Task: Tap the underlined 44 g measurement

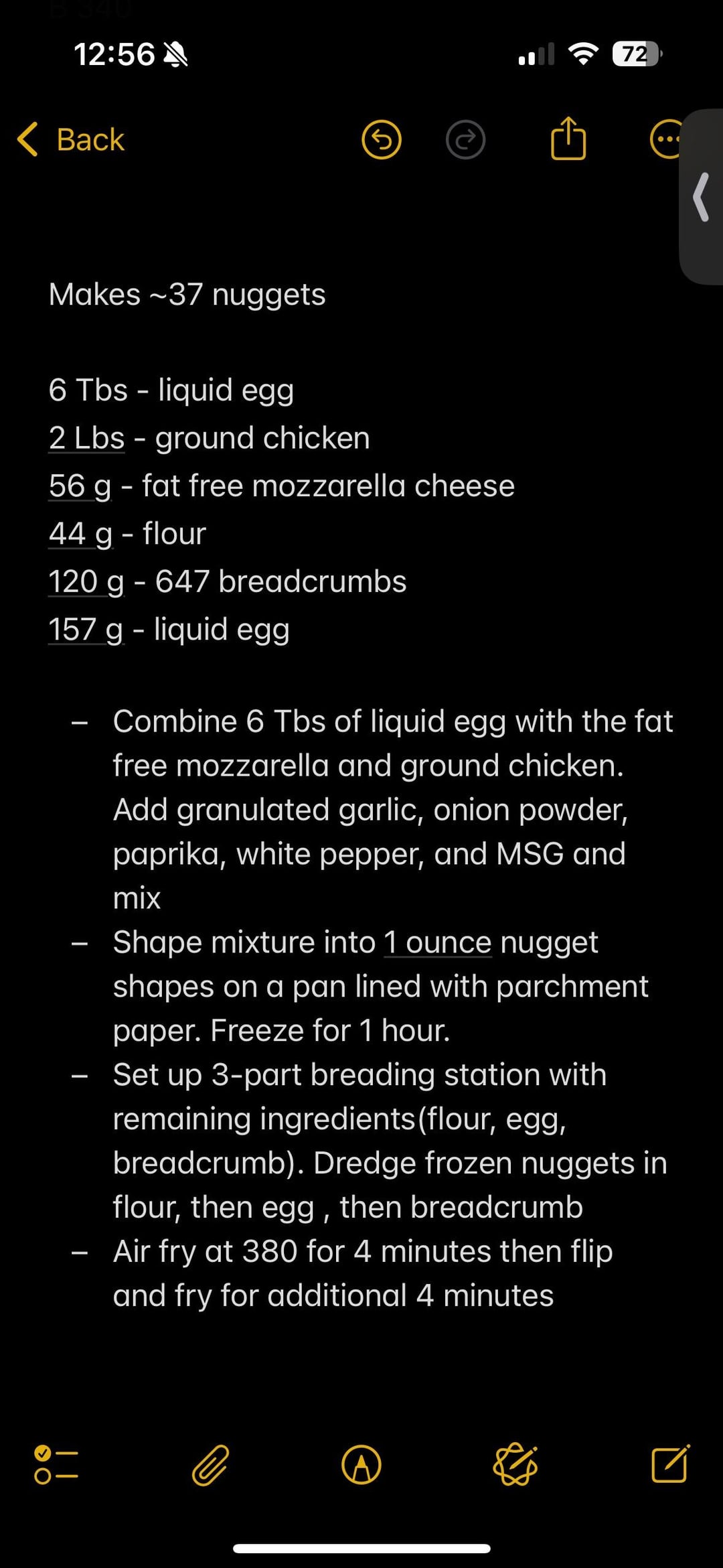Action: [80, 534]
